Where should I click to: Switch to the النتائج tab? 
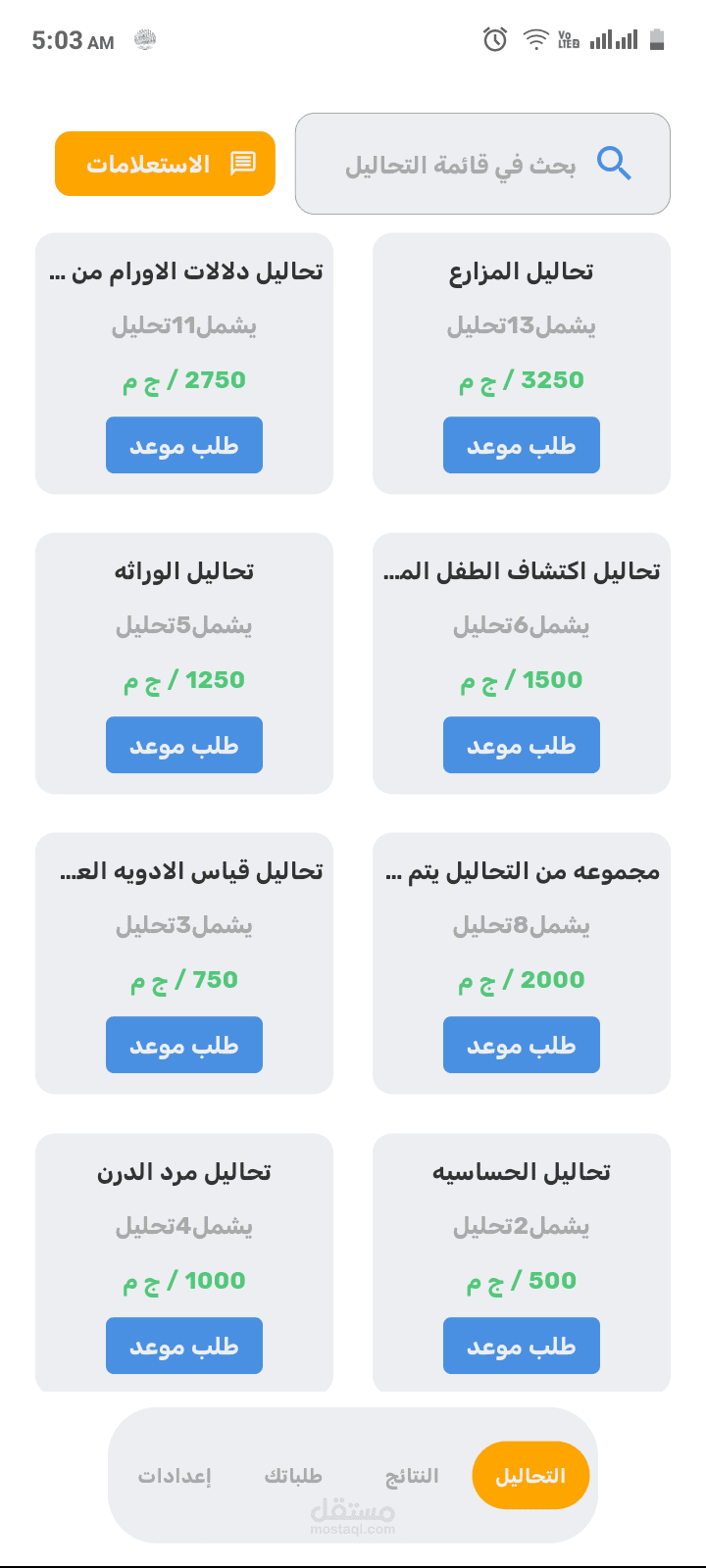pyautogui.click(x=412, y=1476)
